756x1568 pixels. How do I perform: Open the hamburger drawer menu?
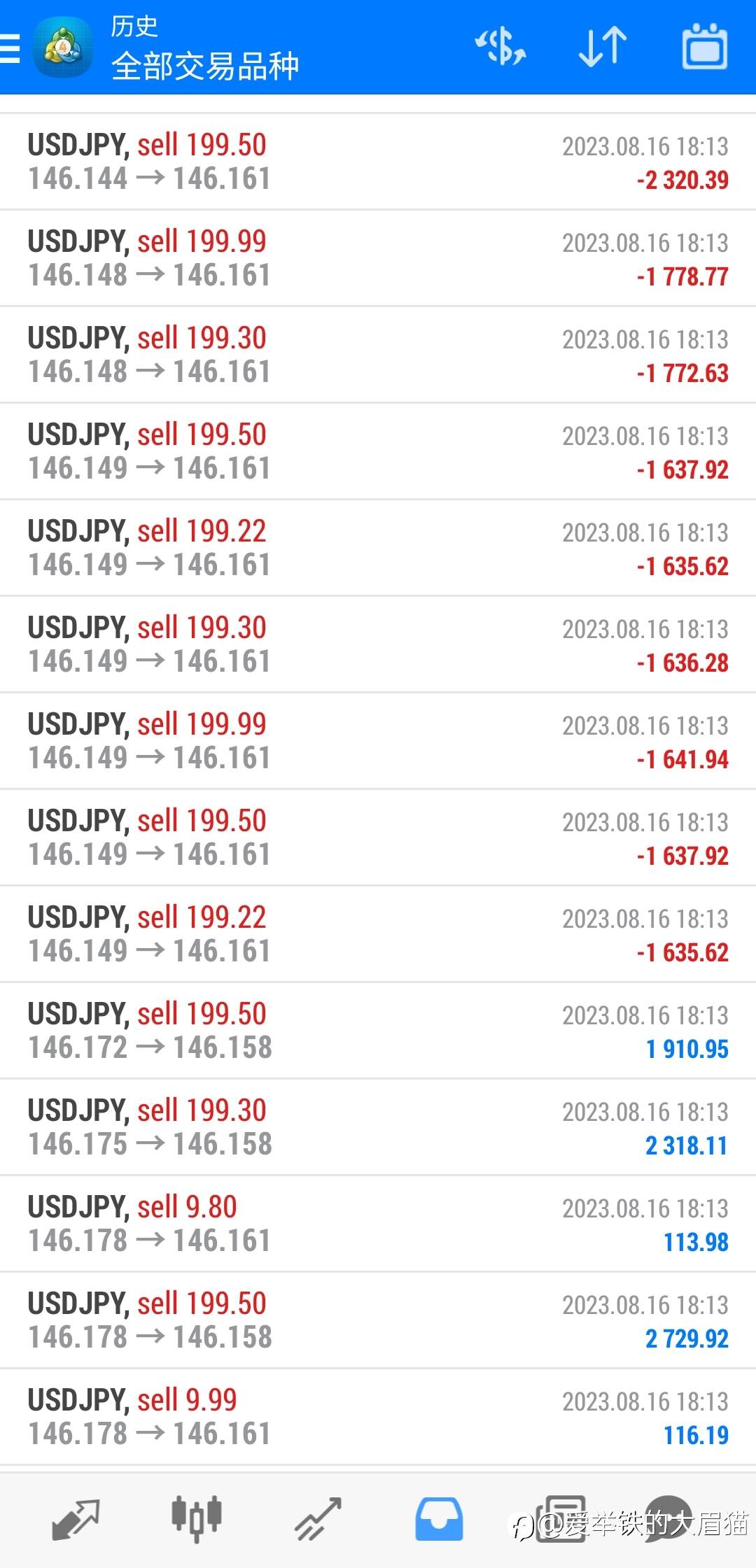click(10, 48)
